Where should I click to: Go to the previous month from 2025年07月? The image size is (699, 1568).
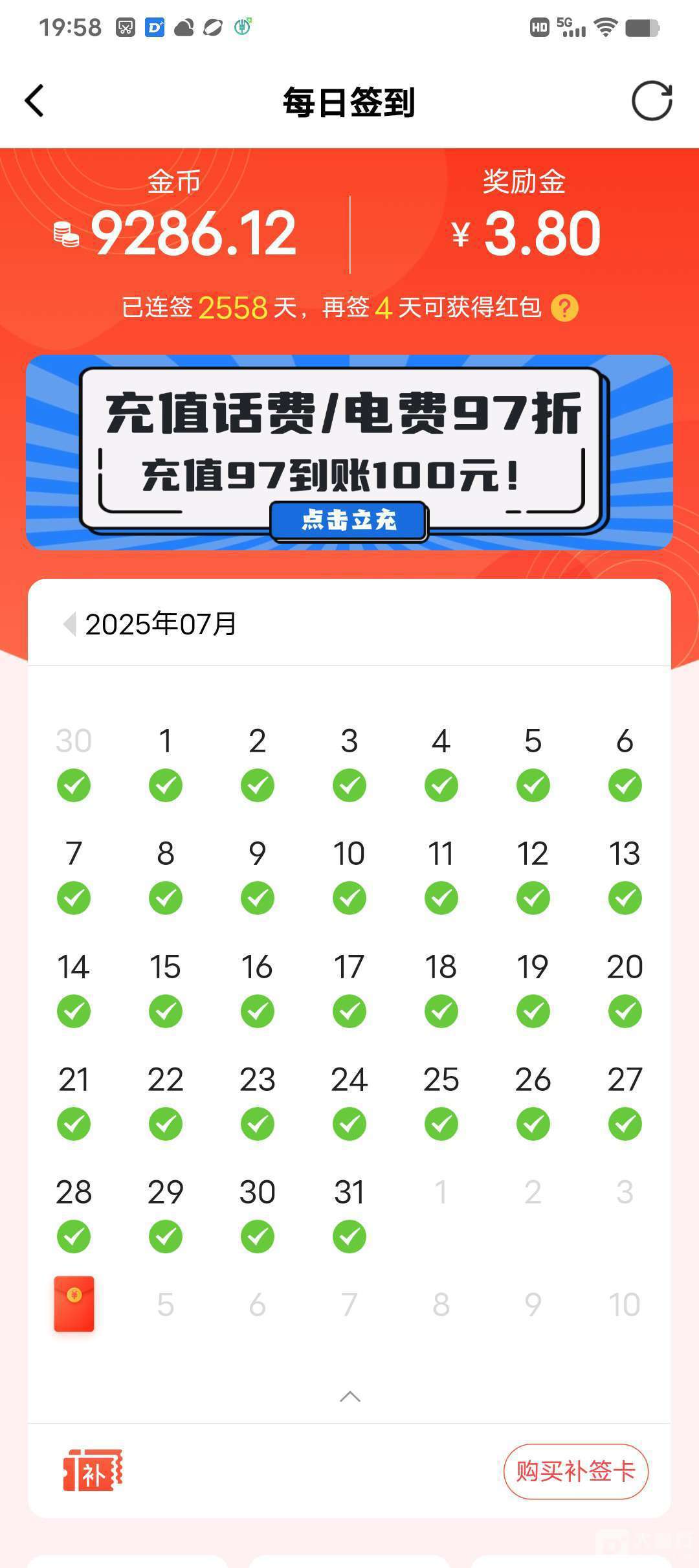point(69,624)
